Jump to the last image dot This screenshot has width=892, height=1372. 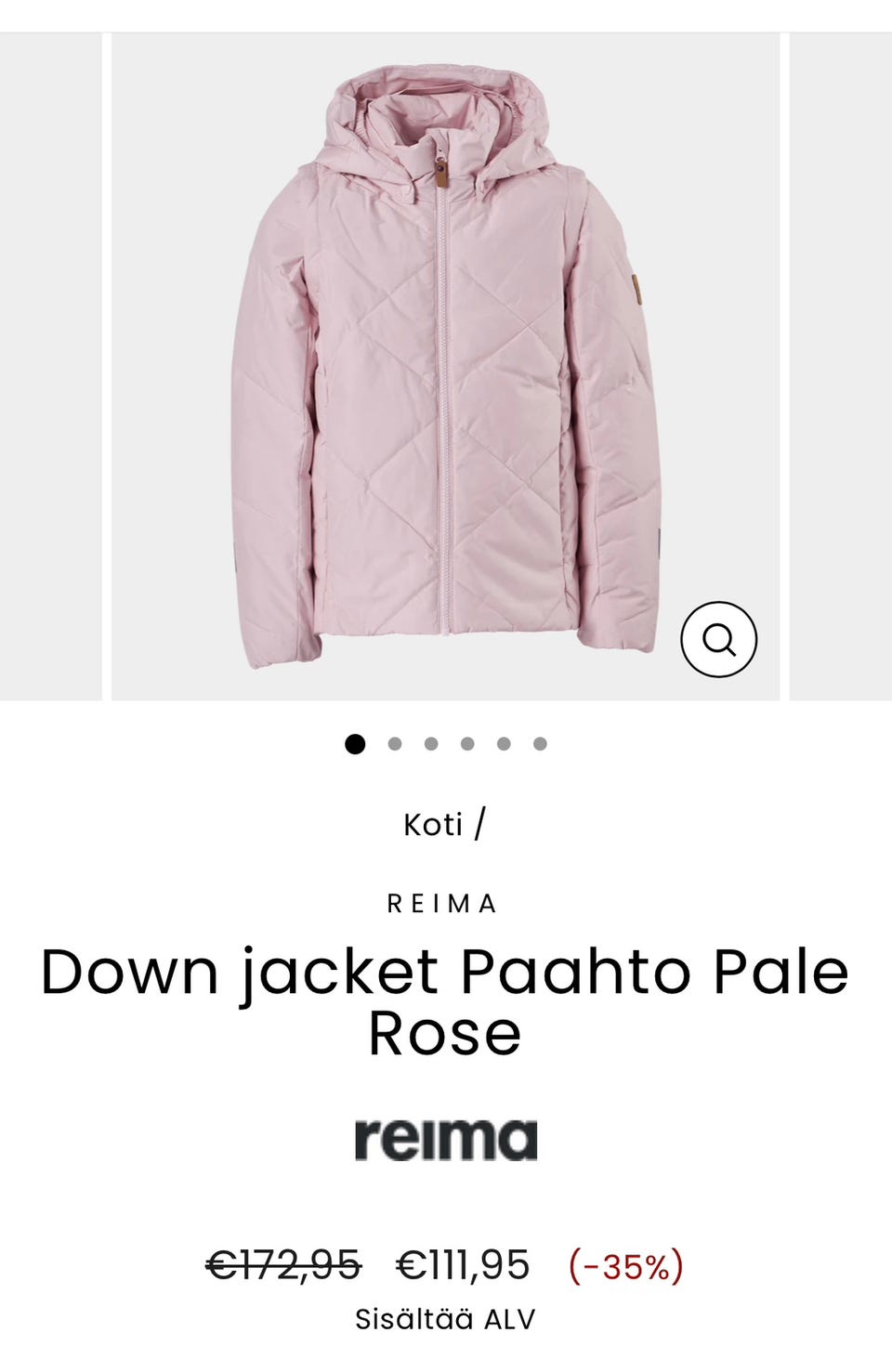(540, 744)
